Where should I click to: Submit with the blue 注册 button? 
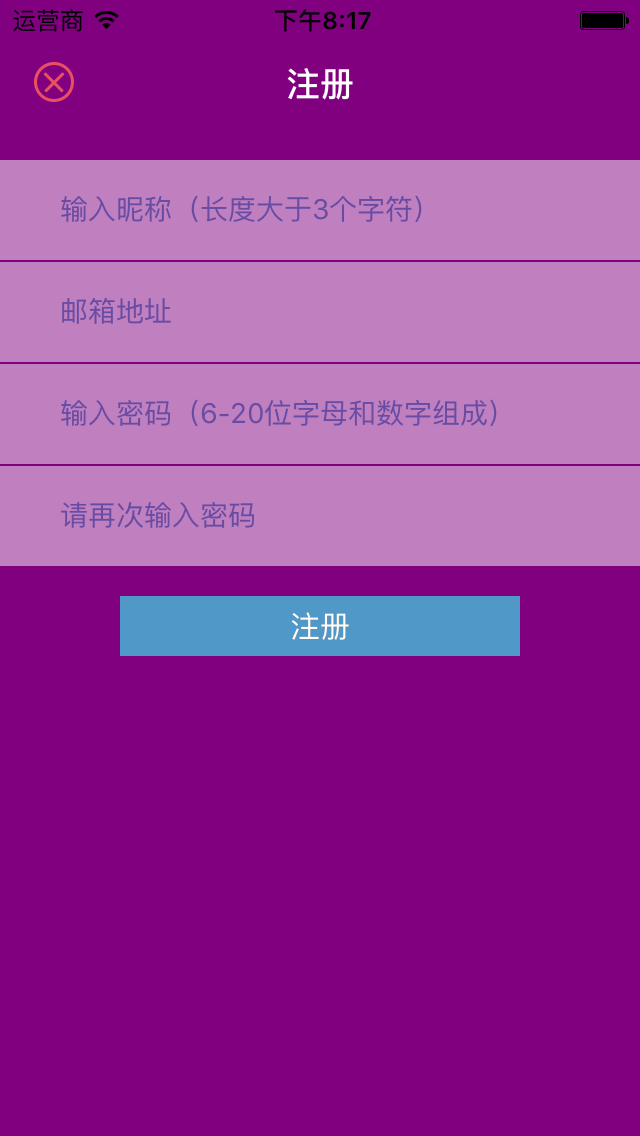point(320,626)
